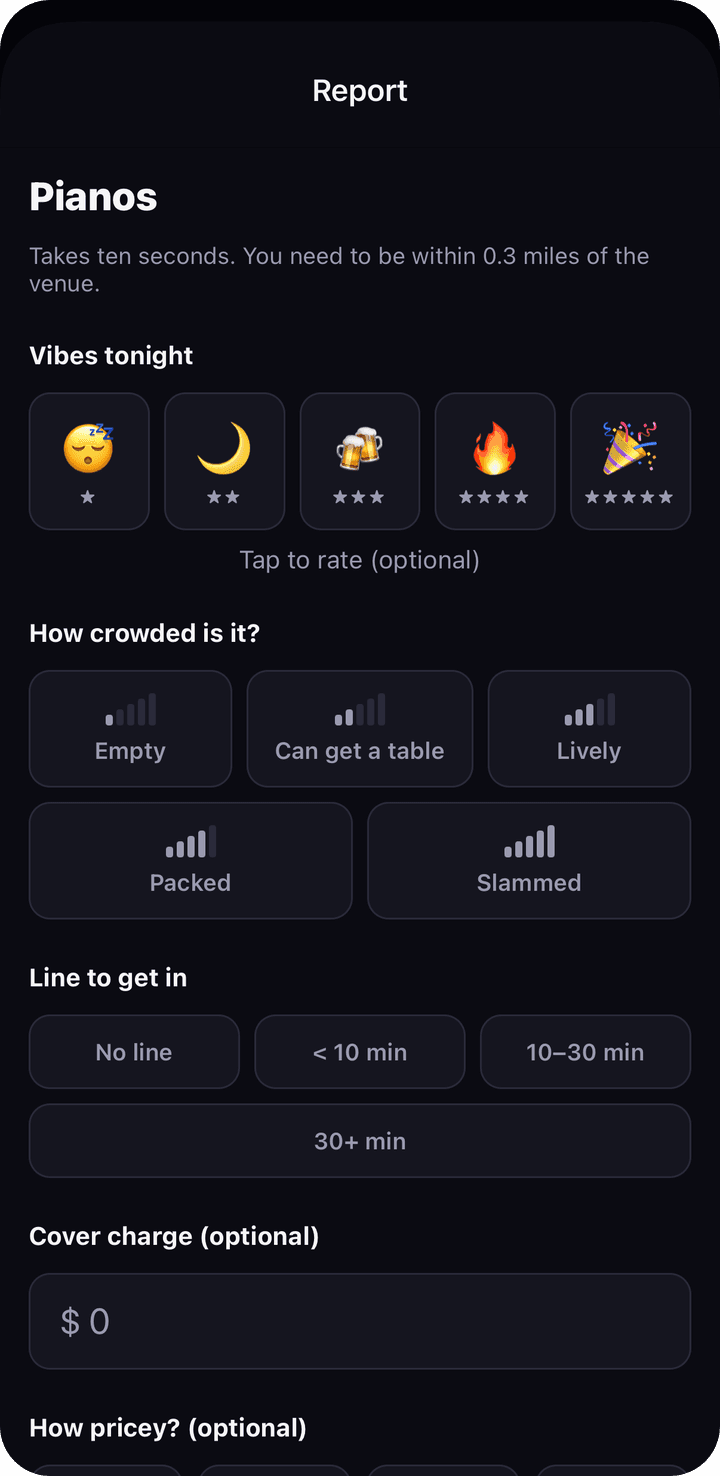Mark the crowd level as Empty

130,729
